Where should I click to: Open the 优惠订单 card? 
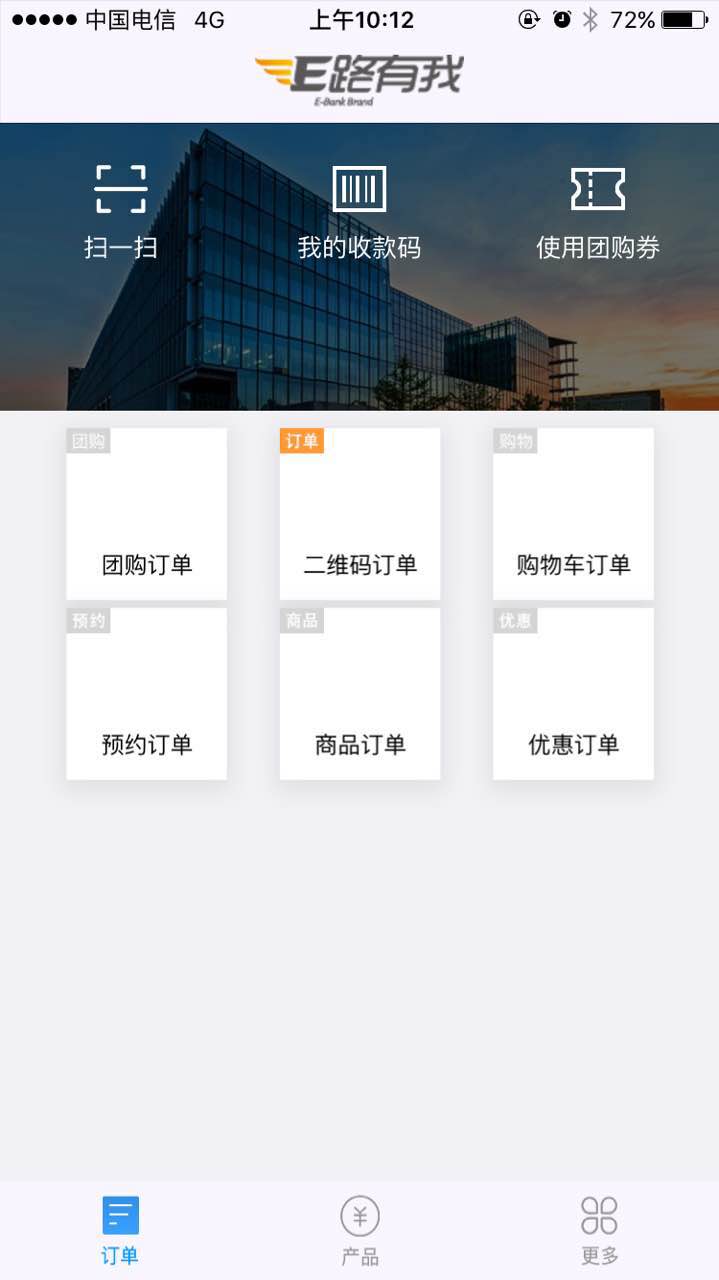point(573,694)
